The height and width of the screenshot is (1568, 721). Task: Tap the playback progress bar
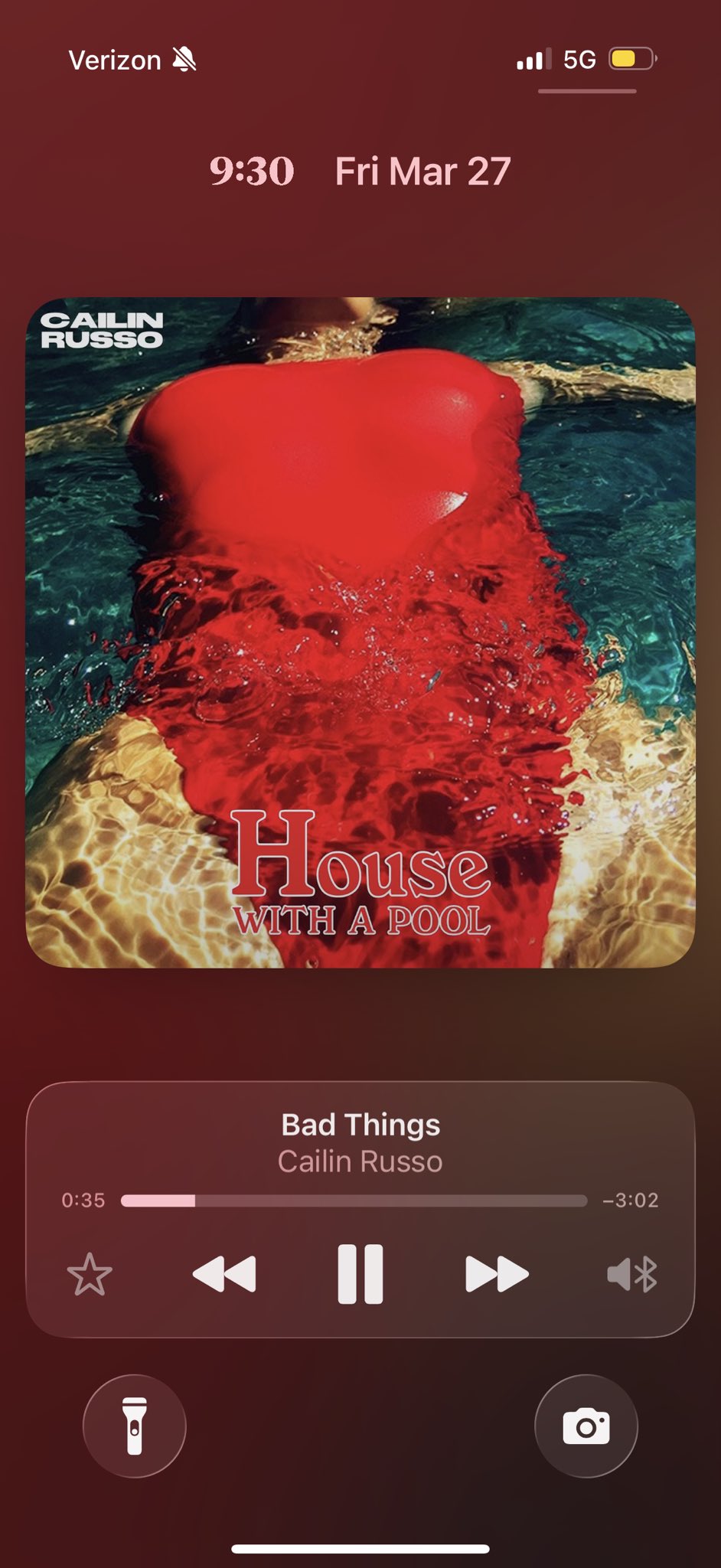pyautogui.click(x=354, y=1200)
